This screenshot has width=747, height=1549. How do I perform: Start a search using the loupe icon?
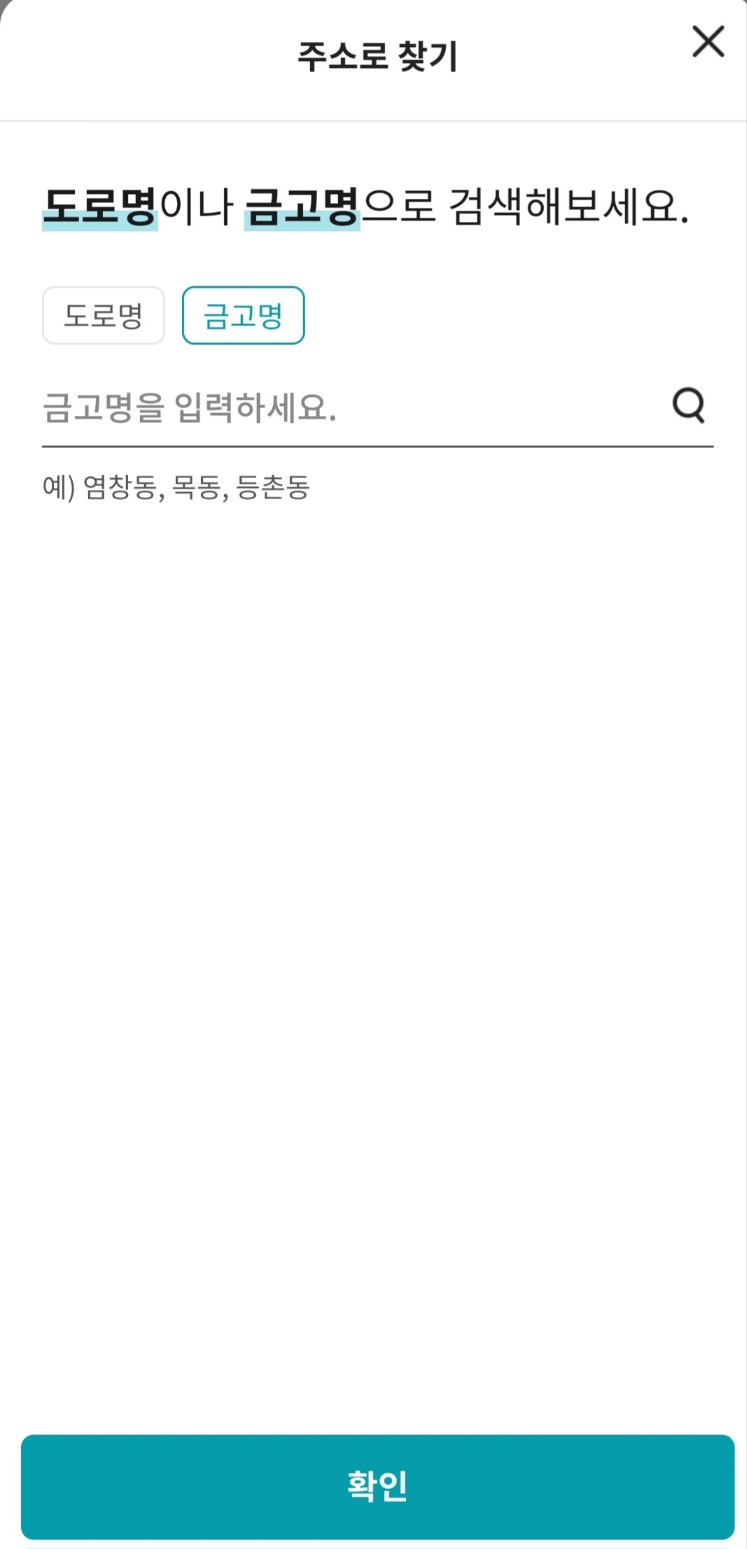tap(688, 405)
